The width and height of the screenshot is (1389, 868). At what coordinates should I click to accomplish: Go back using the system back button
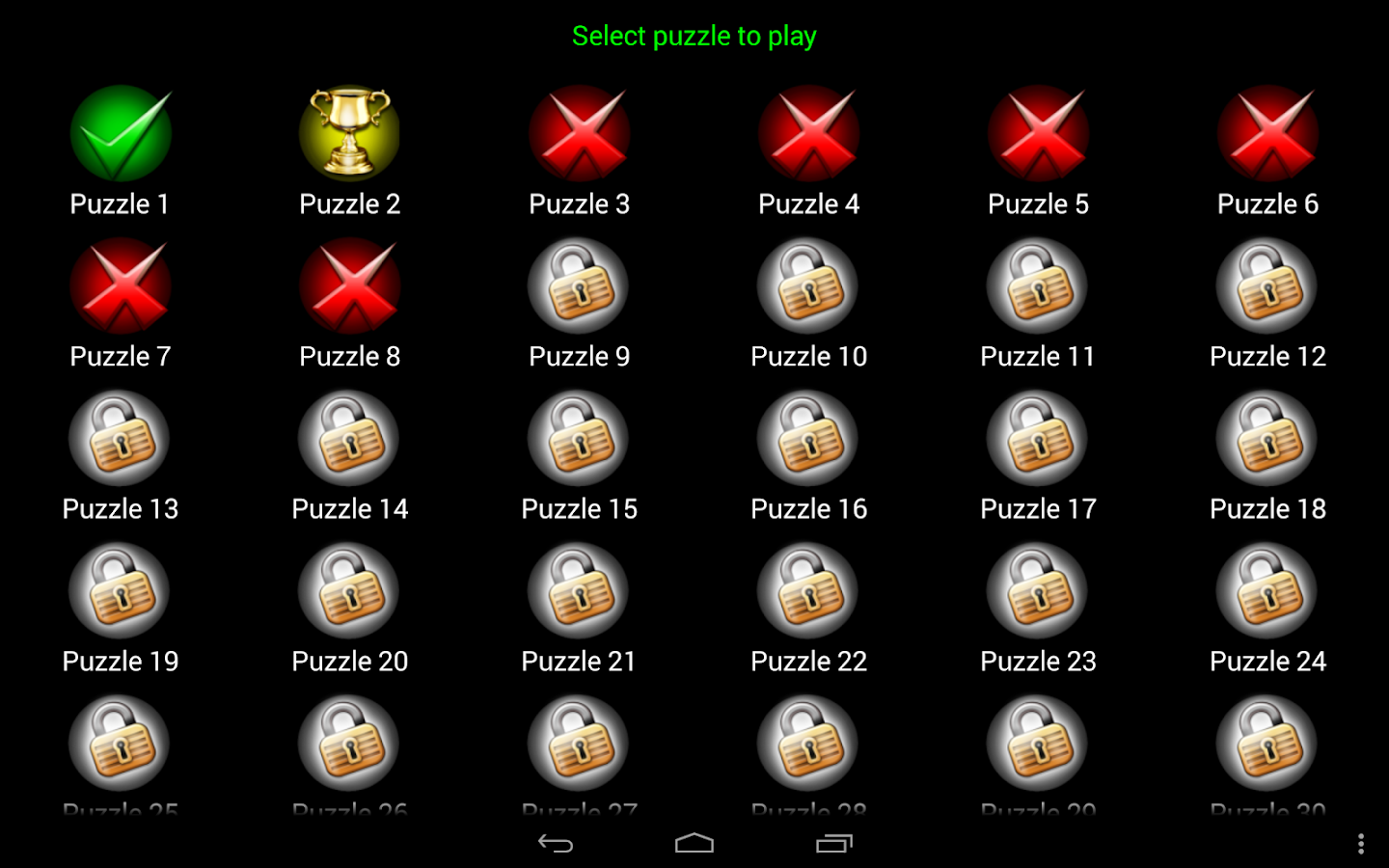click(x=556, y=844)
